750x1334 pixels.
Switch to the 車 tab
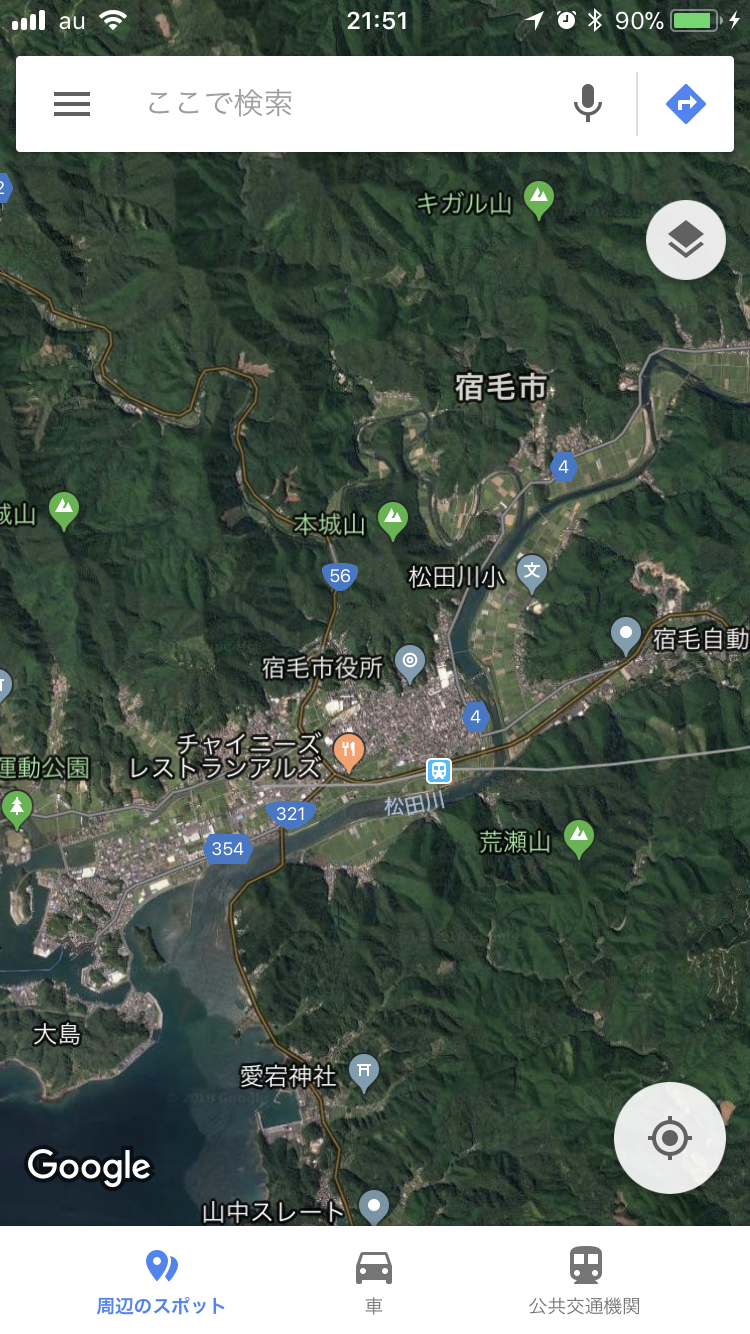374,1281
